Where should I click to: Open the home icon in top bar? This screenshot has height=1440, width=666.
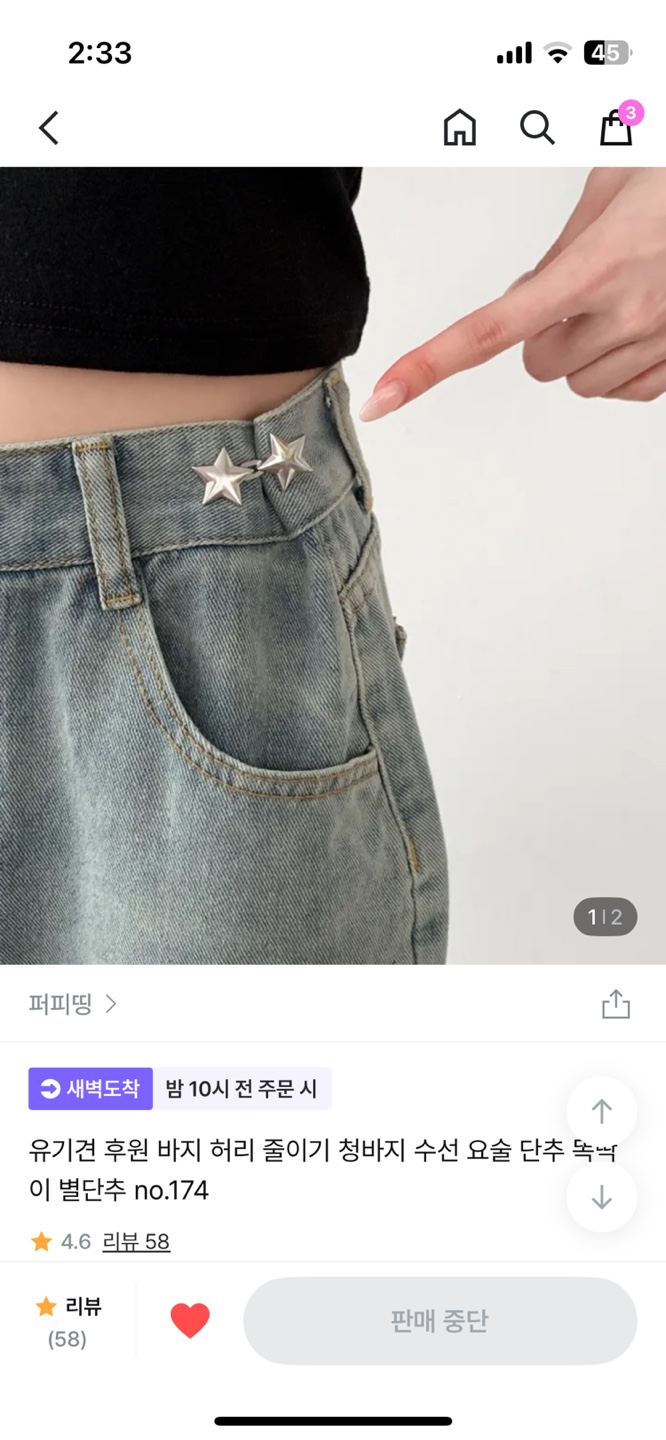[460, 128]
